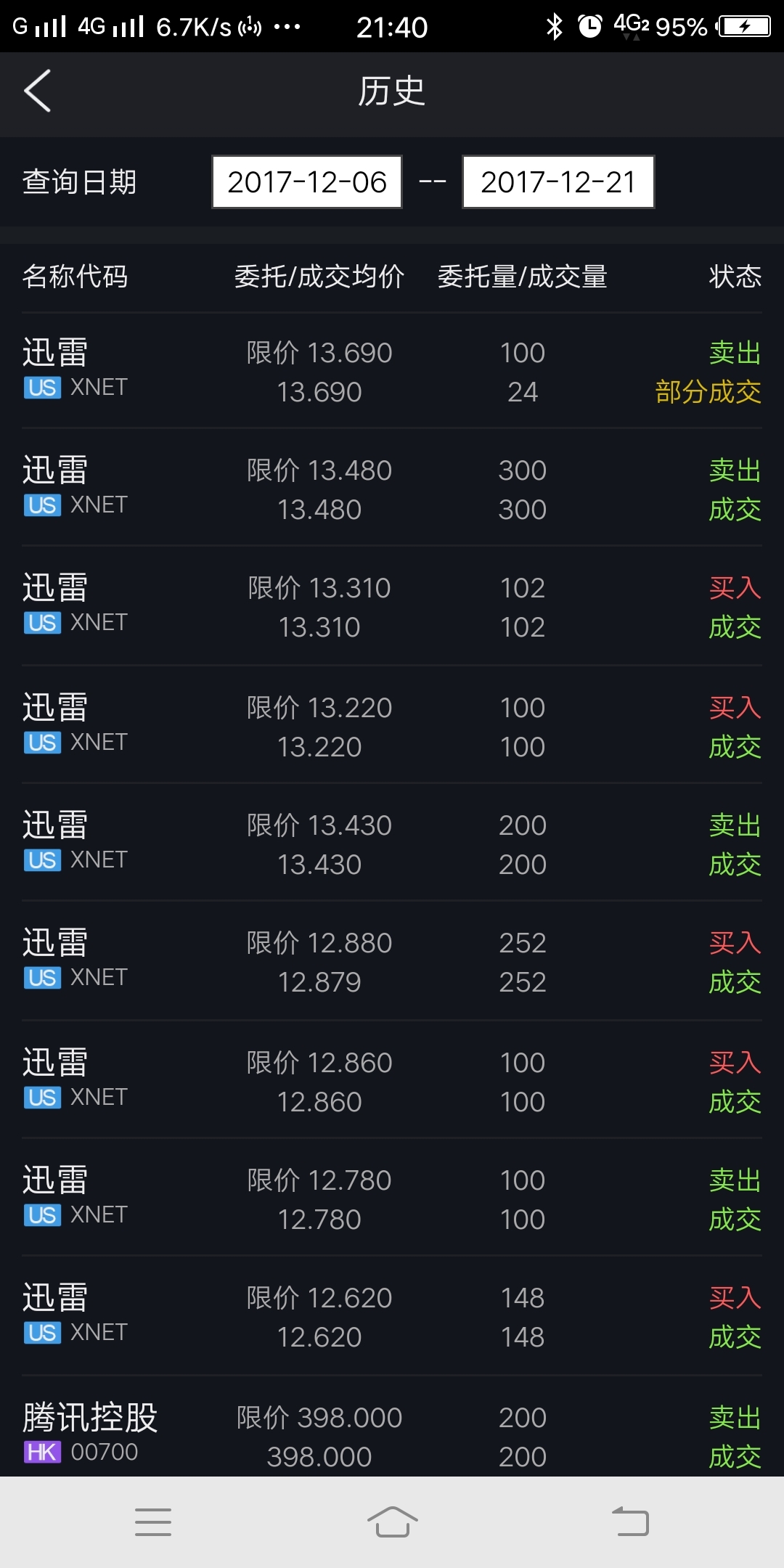The height and width of the screenshot is (1568, 784).
Task: Open the system menu button
Action: [153, 1522]
